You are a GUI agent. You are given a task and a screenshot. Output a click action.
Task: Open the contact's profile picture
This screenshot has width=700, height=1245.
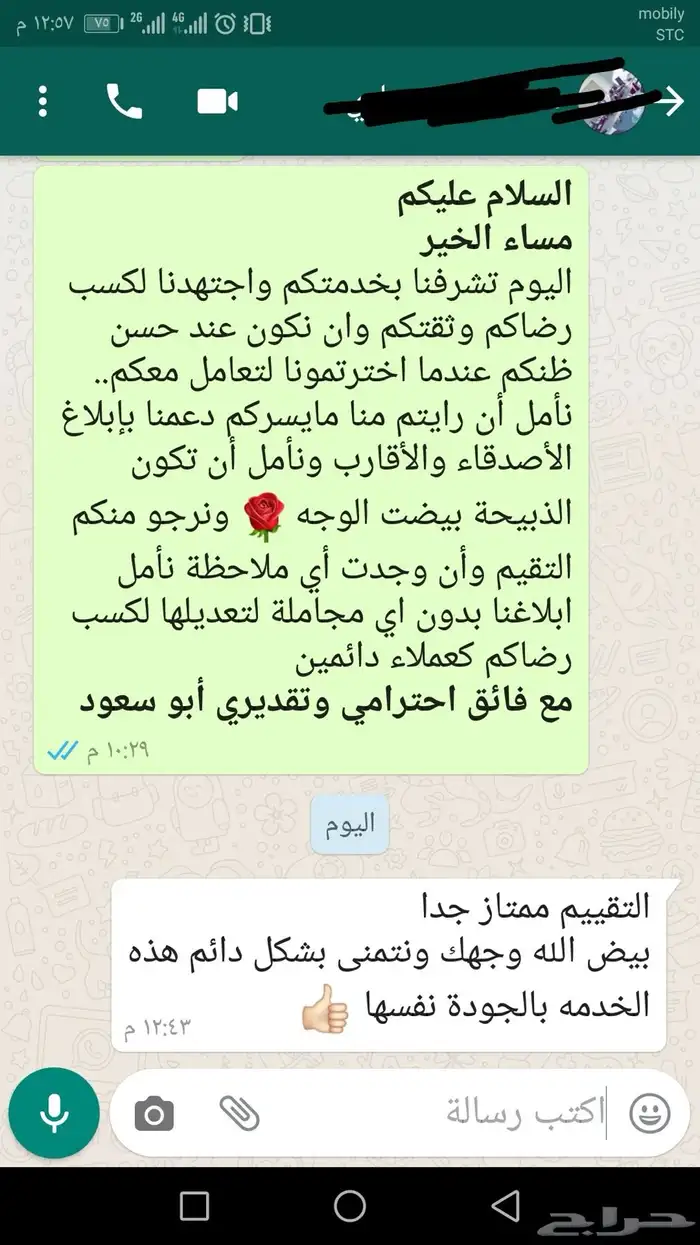(x=611, y=101)
